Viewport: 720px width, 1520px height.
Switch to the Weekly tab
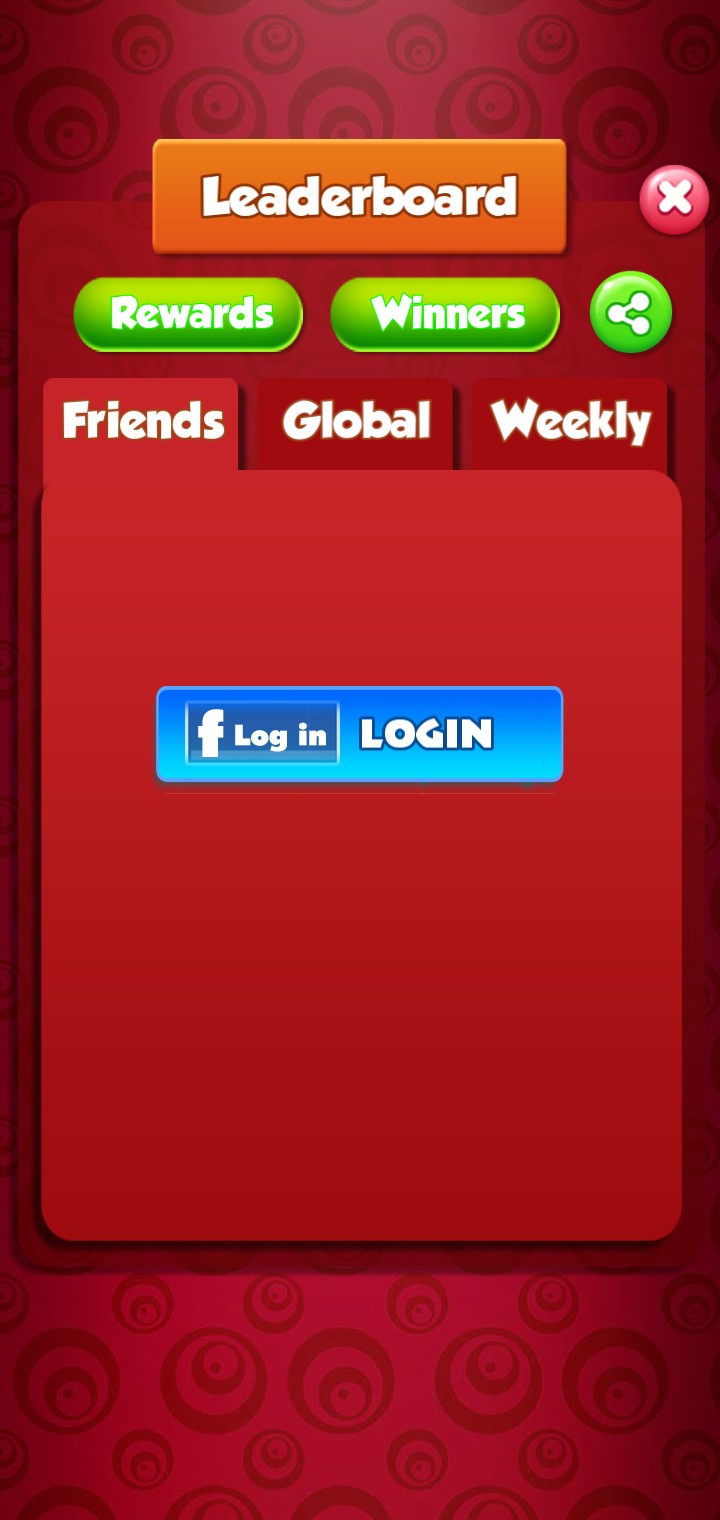pyautogui.click(x=570, y=424)
